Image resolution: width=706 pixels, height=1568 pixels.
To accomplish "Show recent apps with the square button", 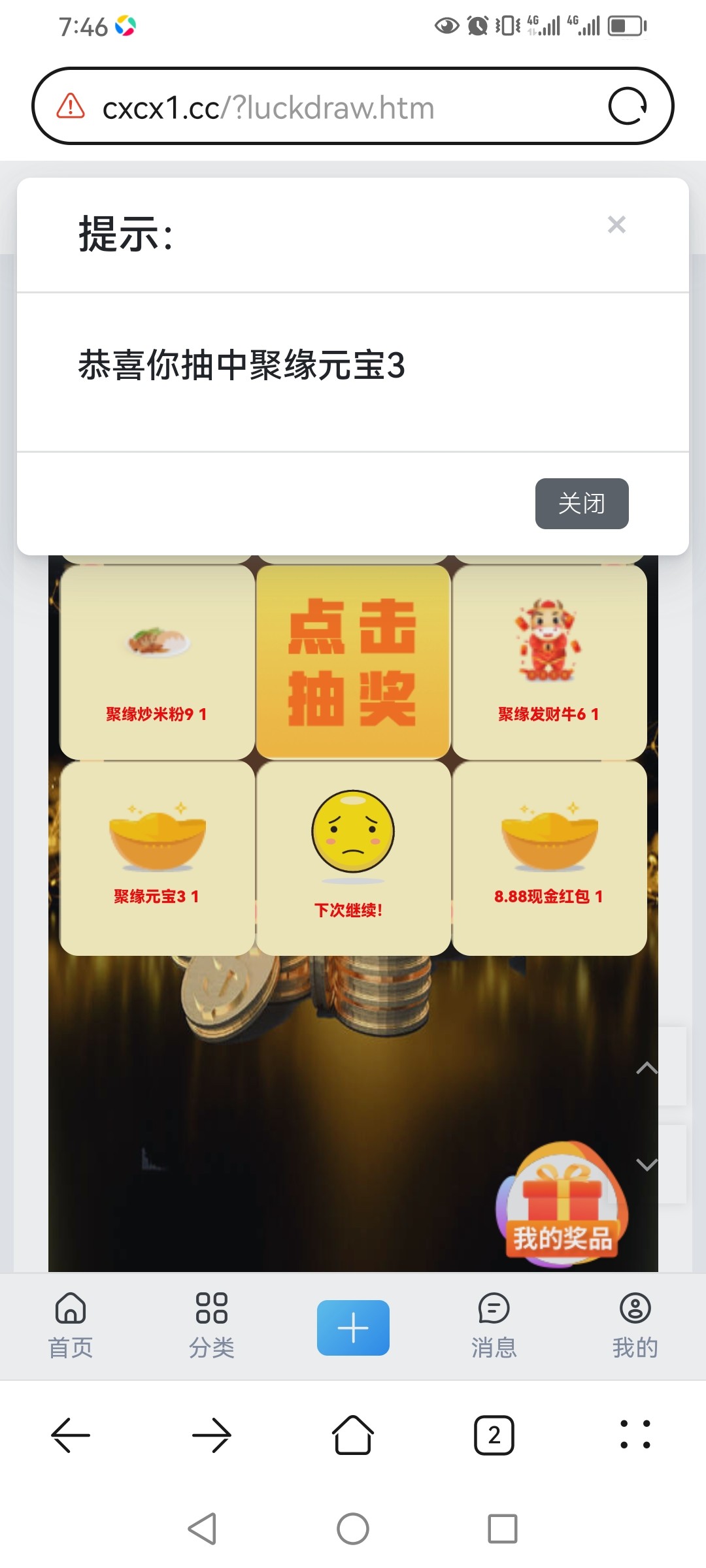I will 503,1529.
